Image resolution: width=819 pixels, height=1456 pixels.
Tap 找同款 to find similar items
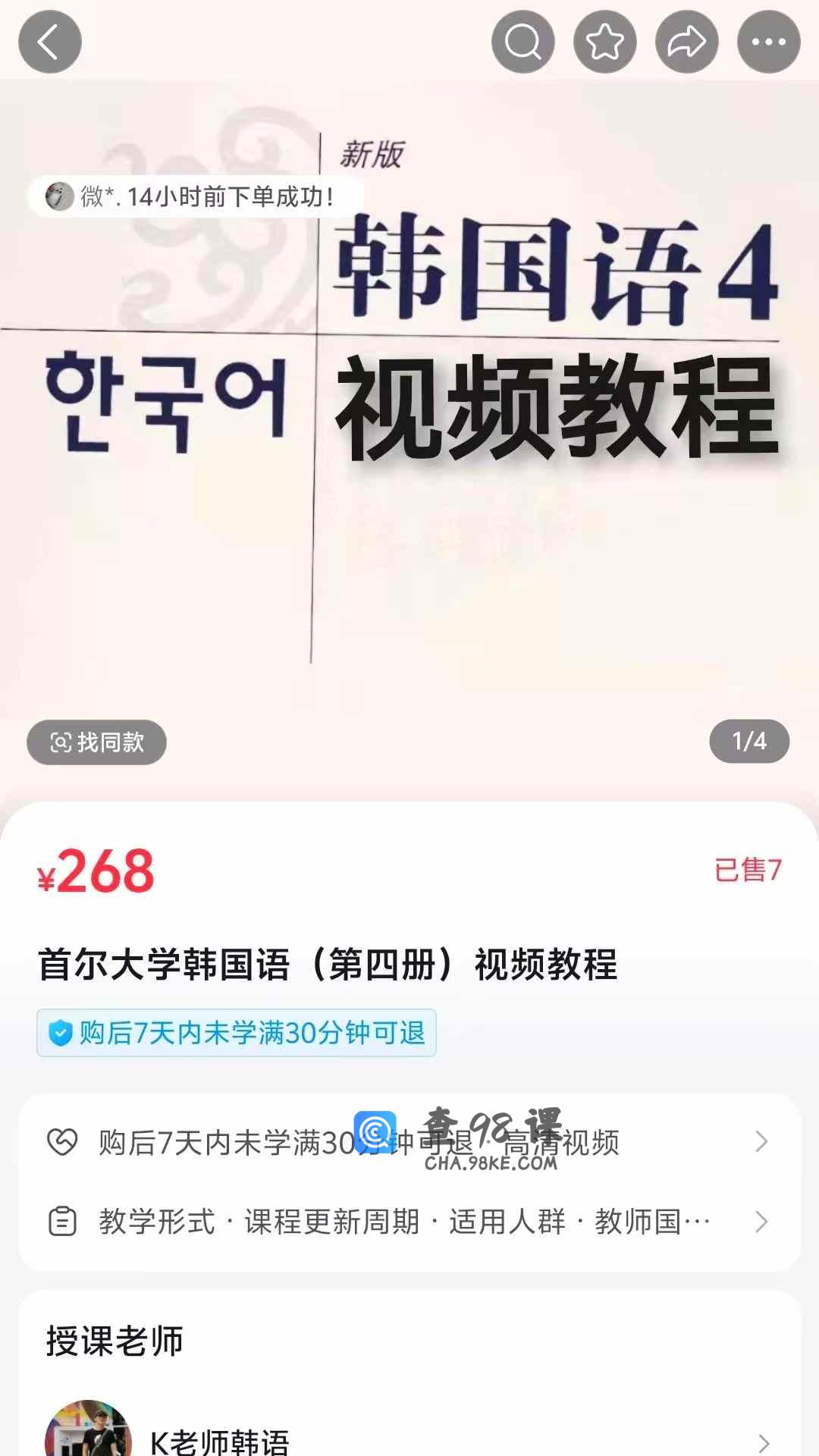point(96,742)
